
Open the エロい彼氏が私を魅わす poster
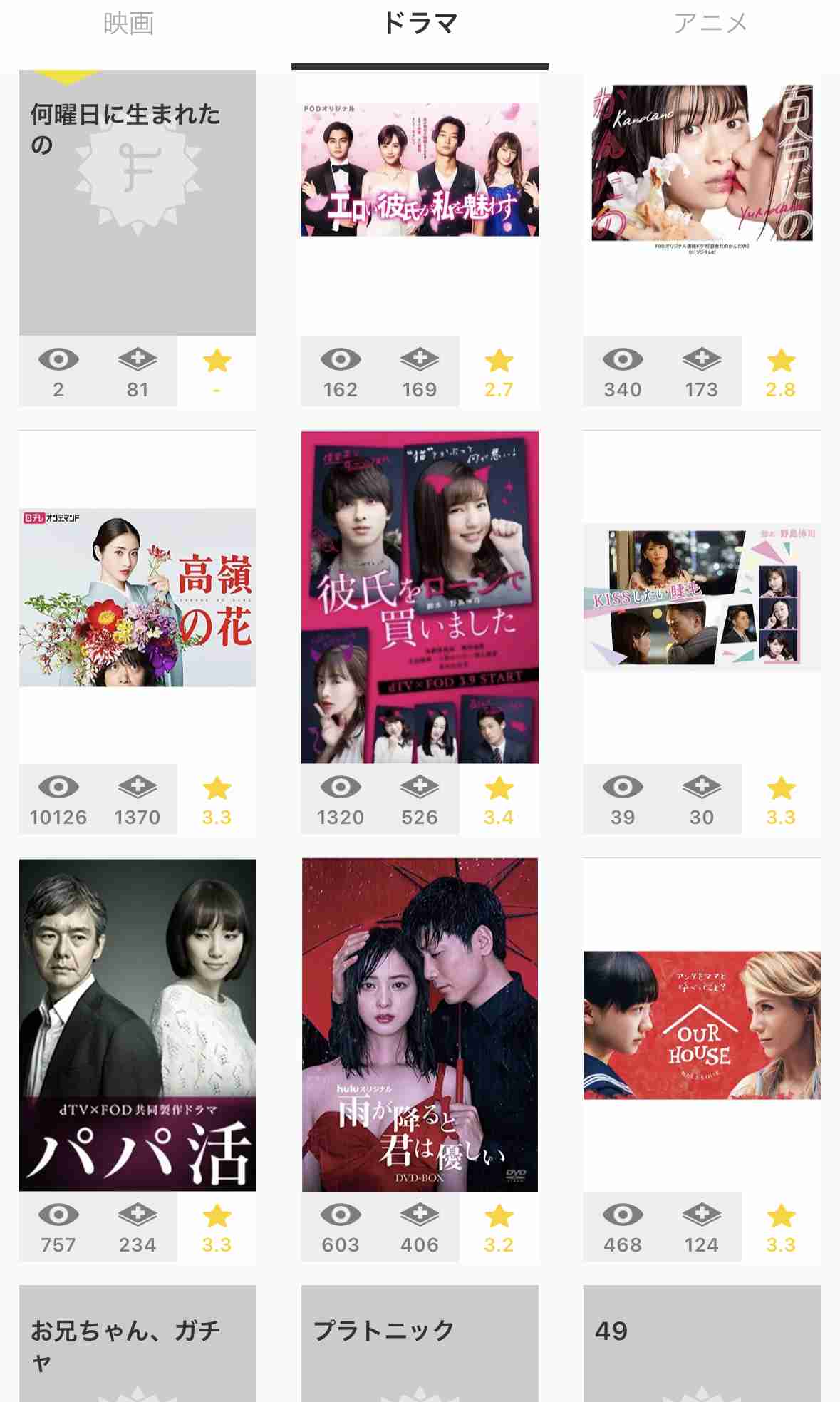point(420,169)
